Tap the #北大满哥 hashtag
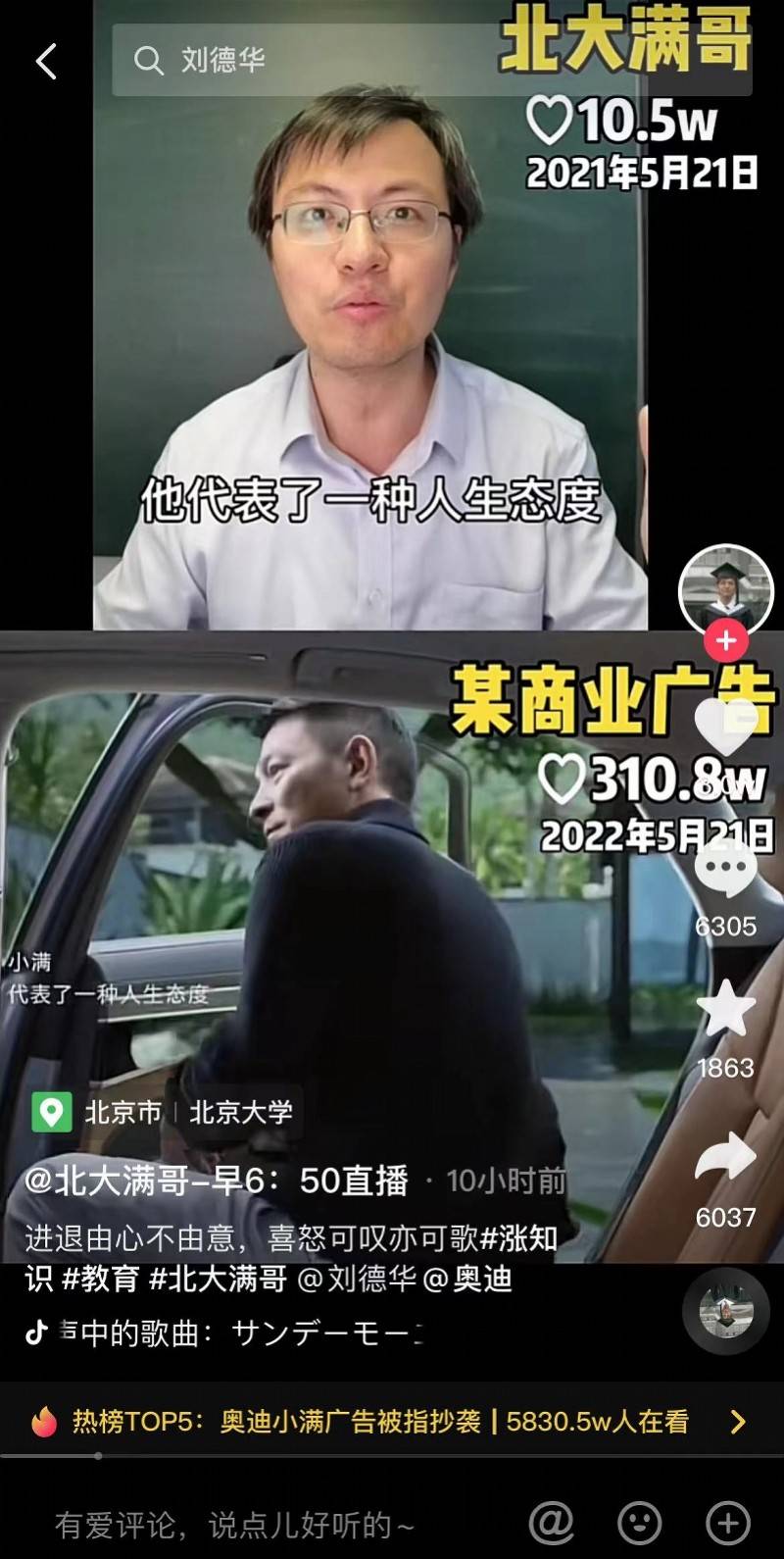 (x=218, y=1279)
